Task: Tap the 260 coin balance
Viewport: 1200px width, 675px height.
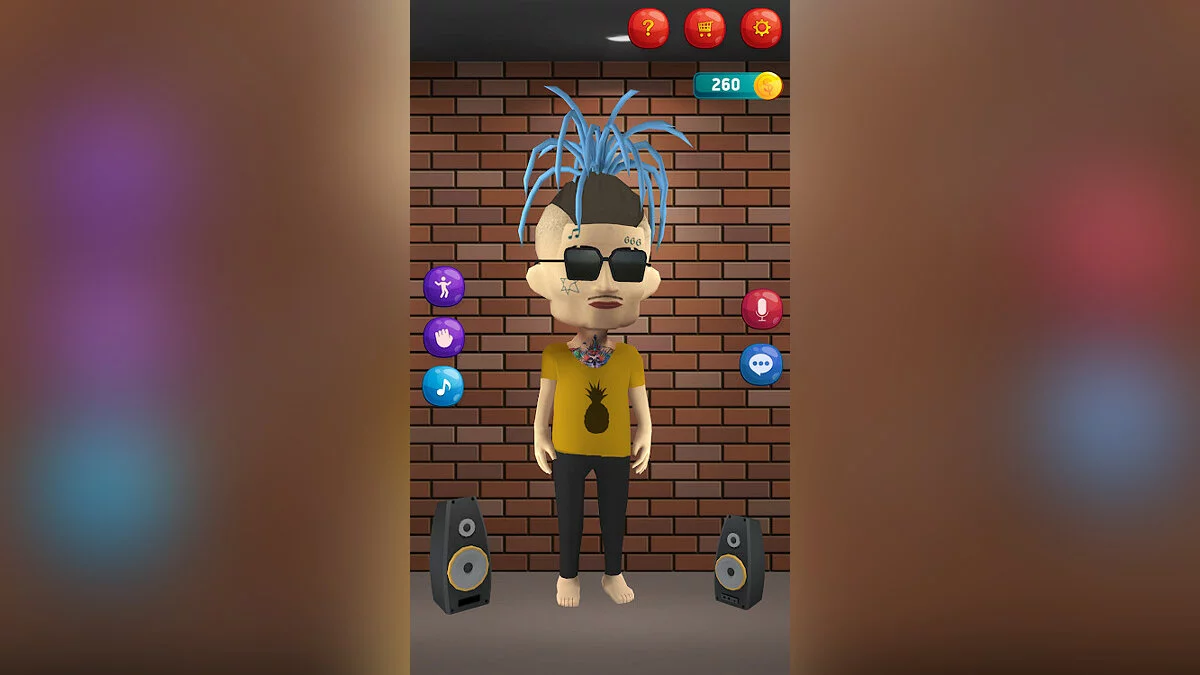Action: (737, 85)
